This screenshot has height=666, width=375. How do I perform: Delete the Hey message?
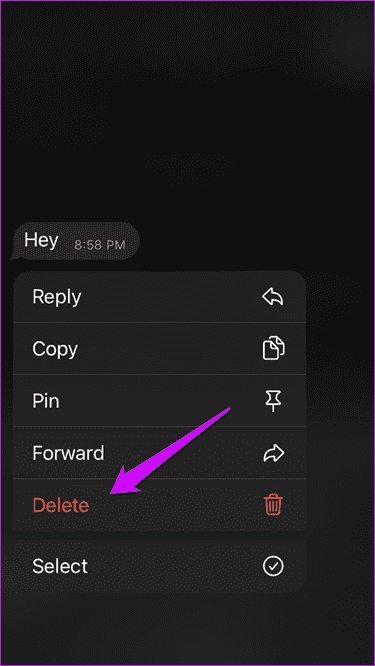tap(160, 505)
